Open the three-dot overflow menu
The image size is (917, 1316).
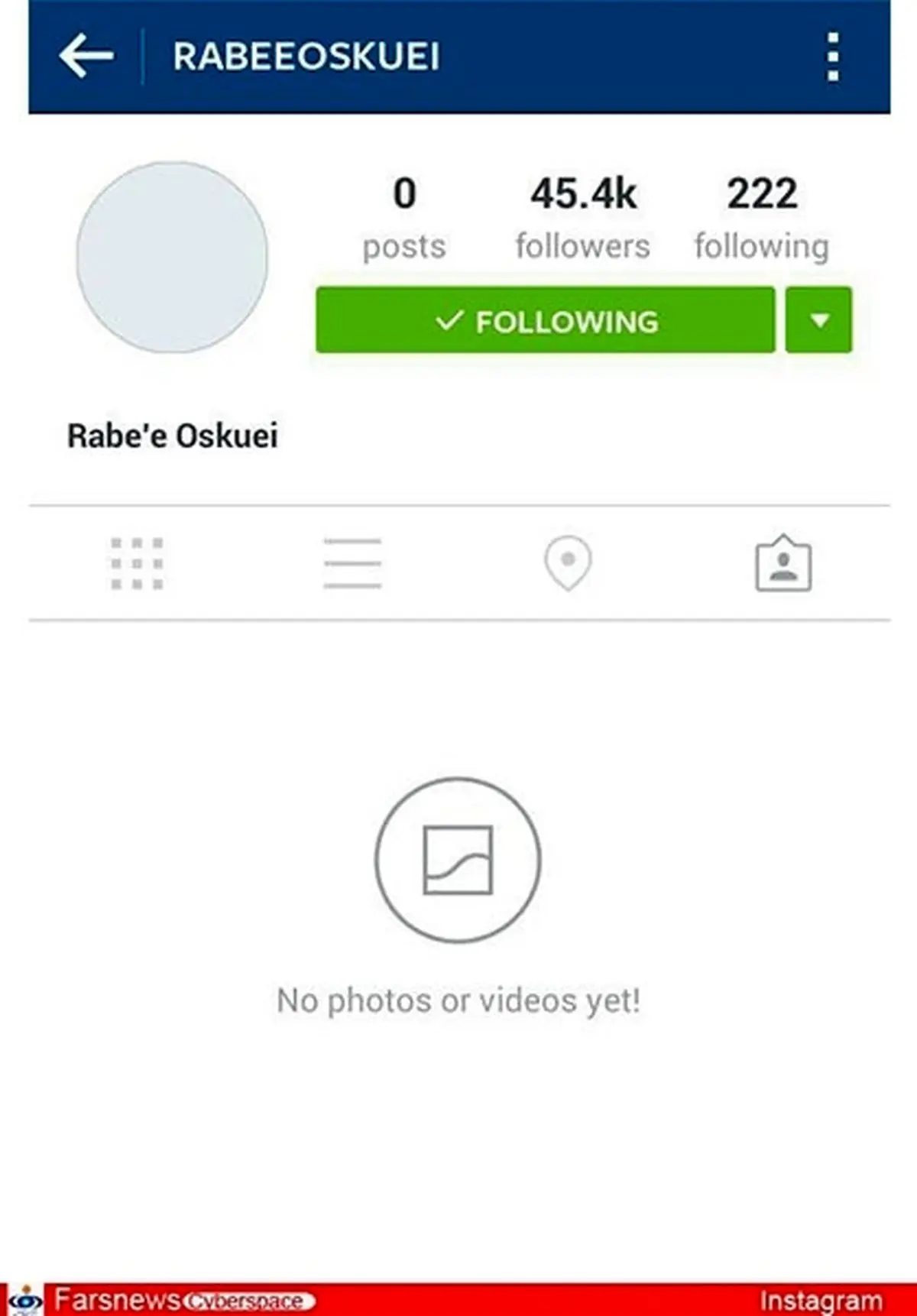833,57
